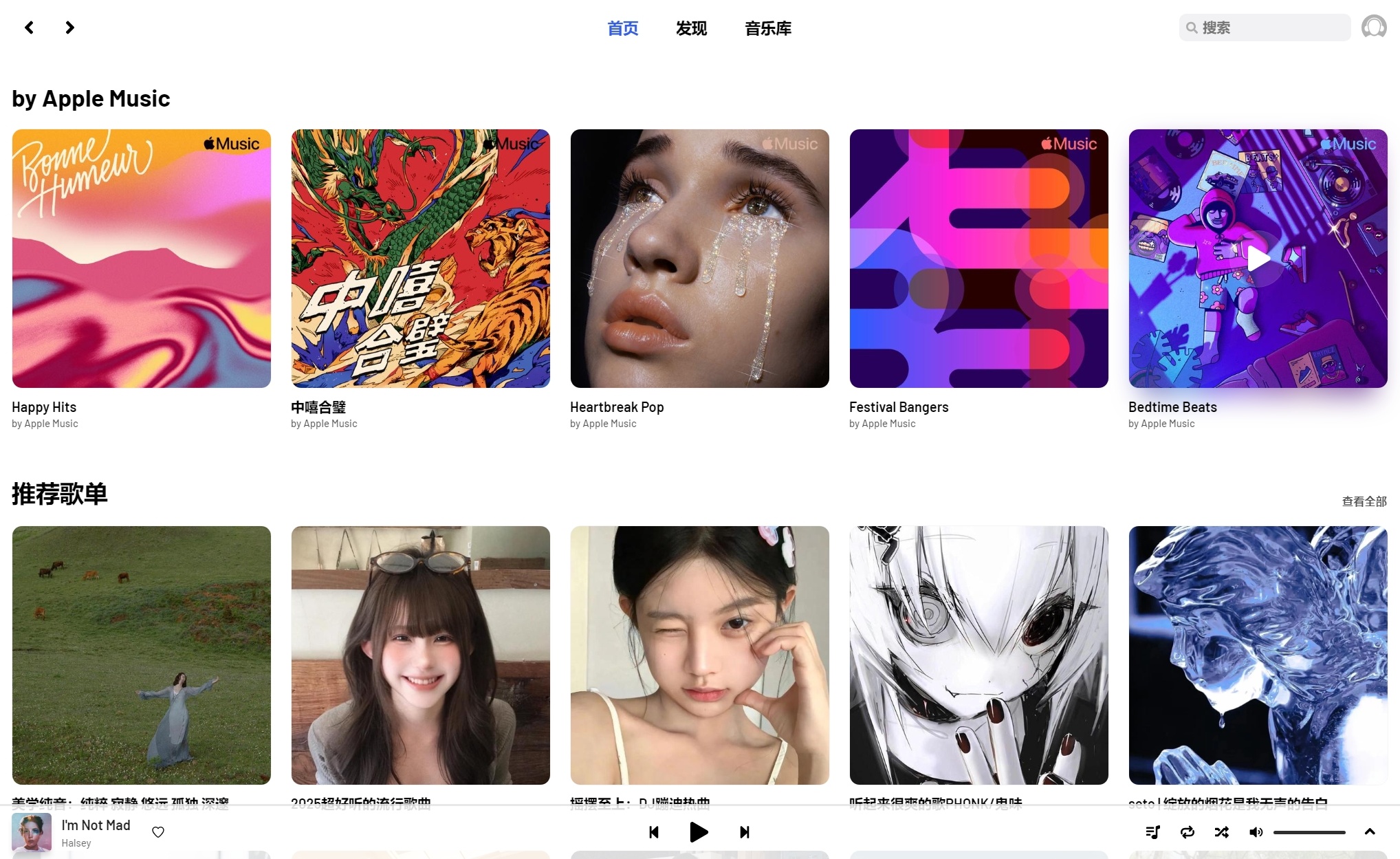Toggle shuffle mode
The image size is (1400, 859).
coord(1222,832)
